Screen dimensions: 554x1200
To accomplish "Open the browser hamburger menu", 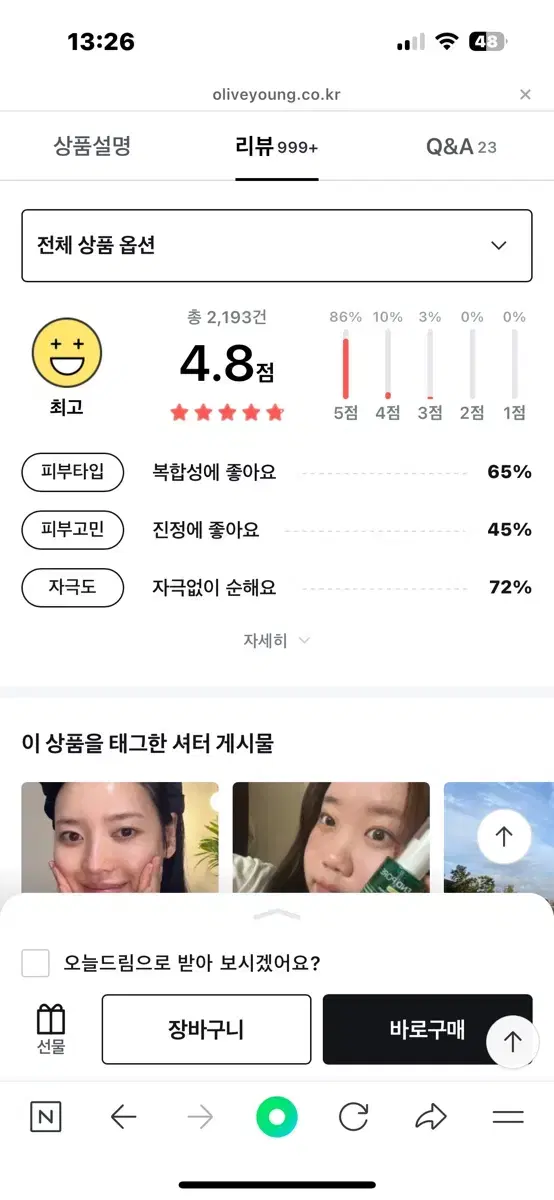I will tap(508, 1117).
